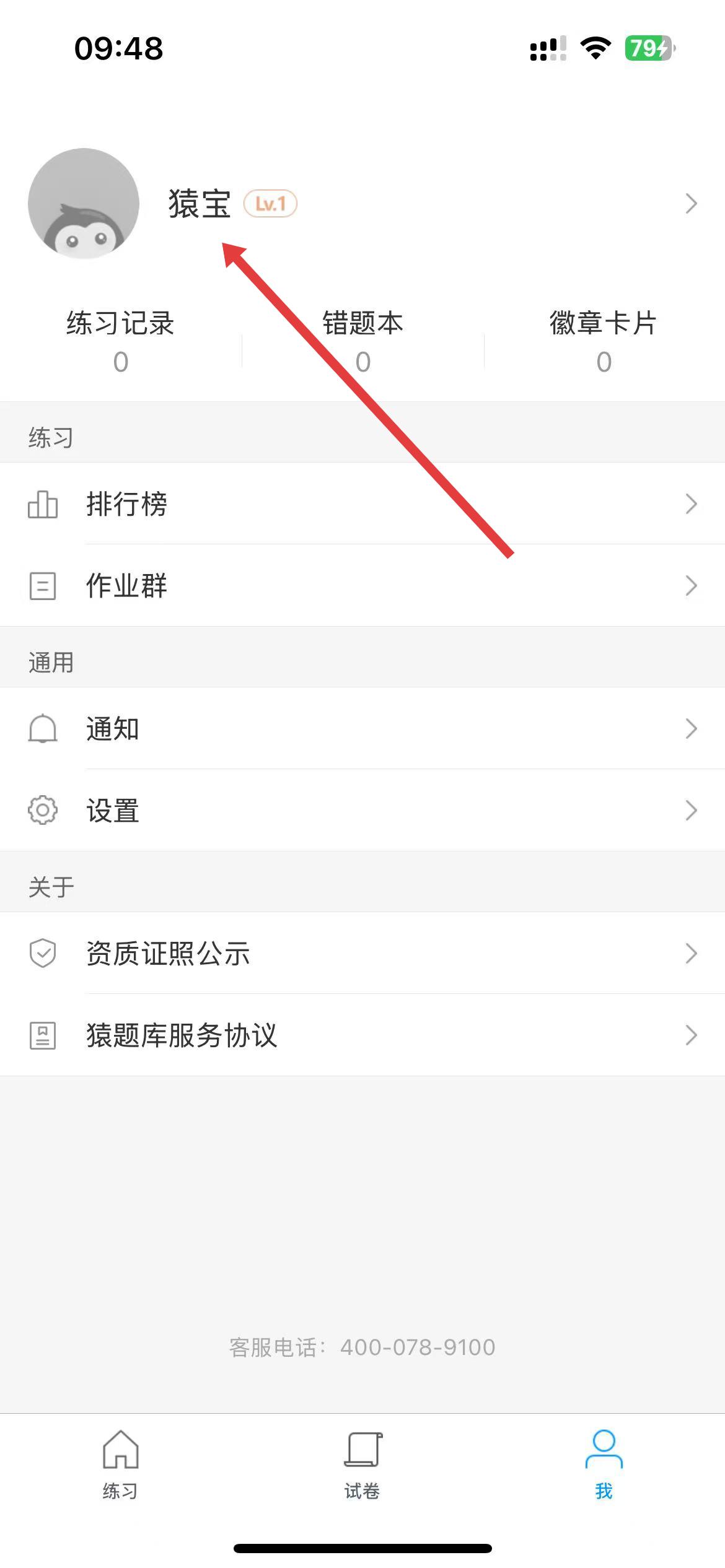
Task: Open 练习记录 practice records
Action: coord(120,341)
